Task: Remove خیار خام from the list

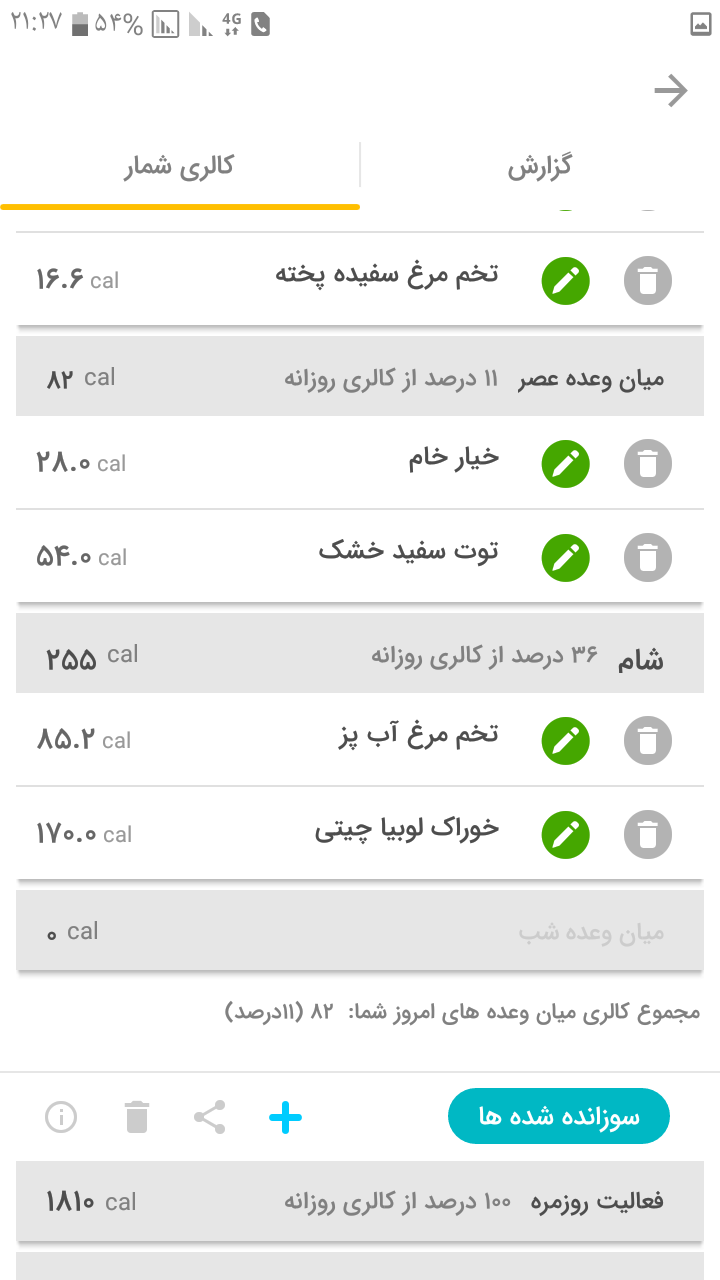Action: click(648, 464)
